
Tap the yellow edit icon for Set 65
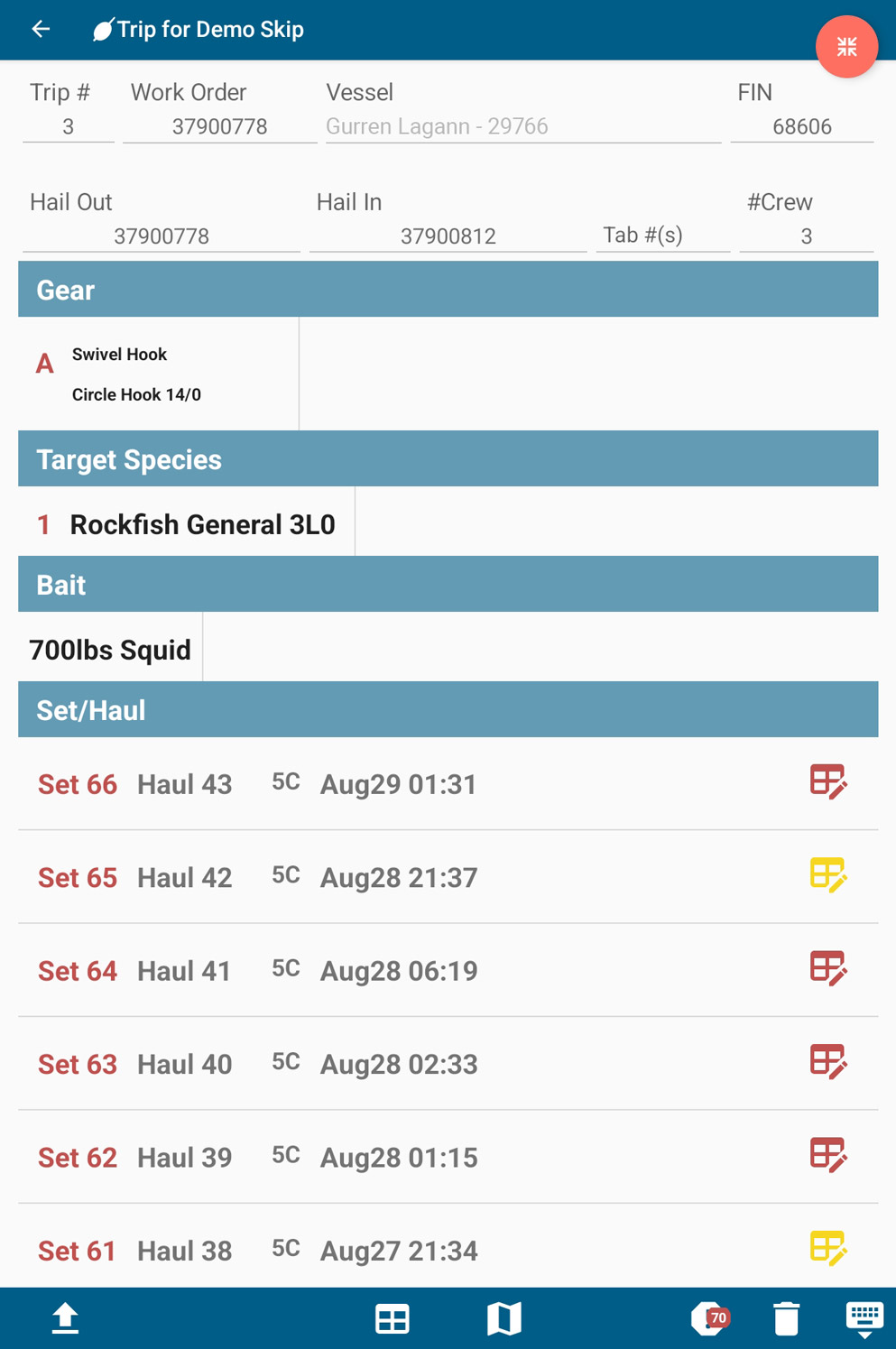coord(827,876)
